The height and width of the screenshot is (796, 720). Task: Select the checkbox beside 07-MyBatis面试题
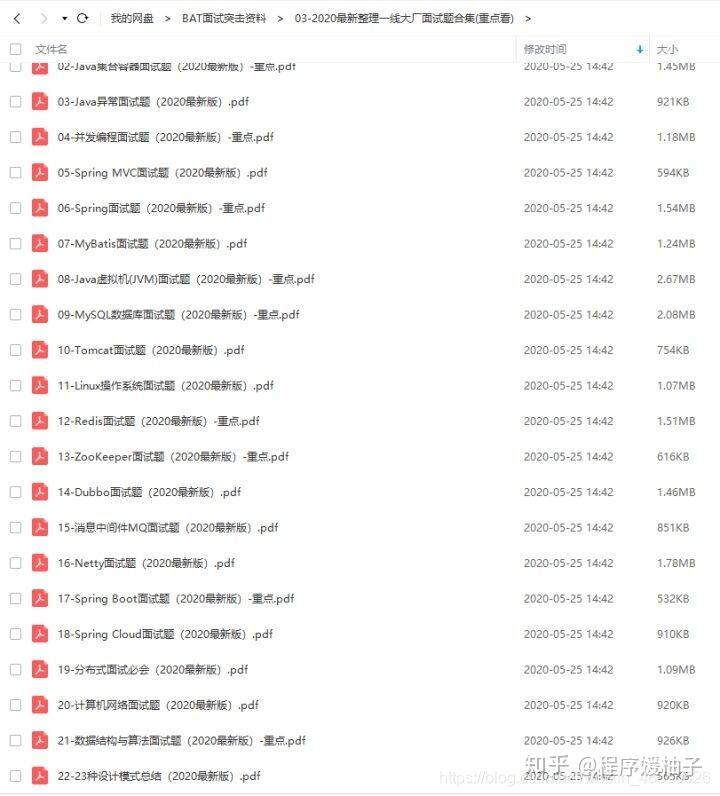15,244
